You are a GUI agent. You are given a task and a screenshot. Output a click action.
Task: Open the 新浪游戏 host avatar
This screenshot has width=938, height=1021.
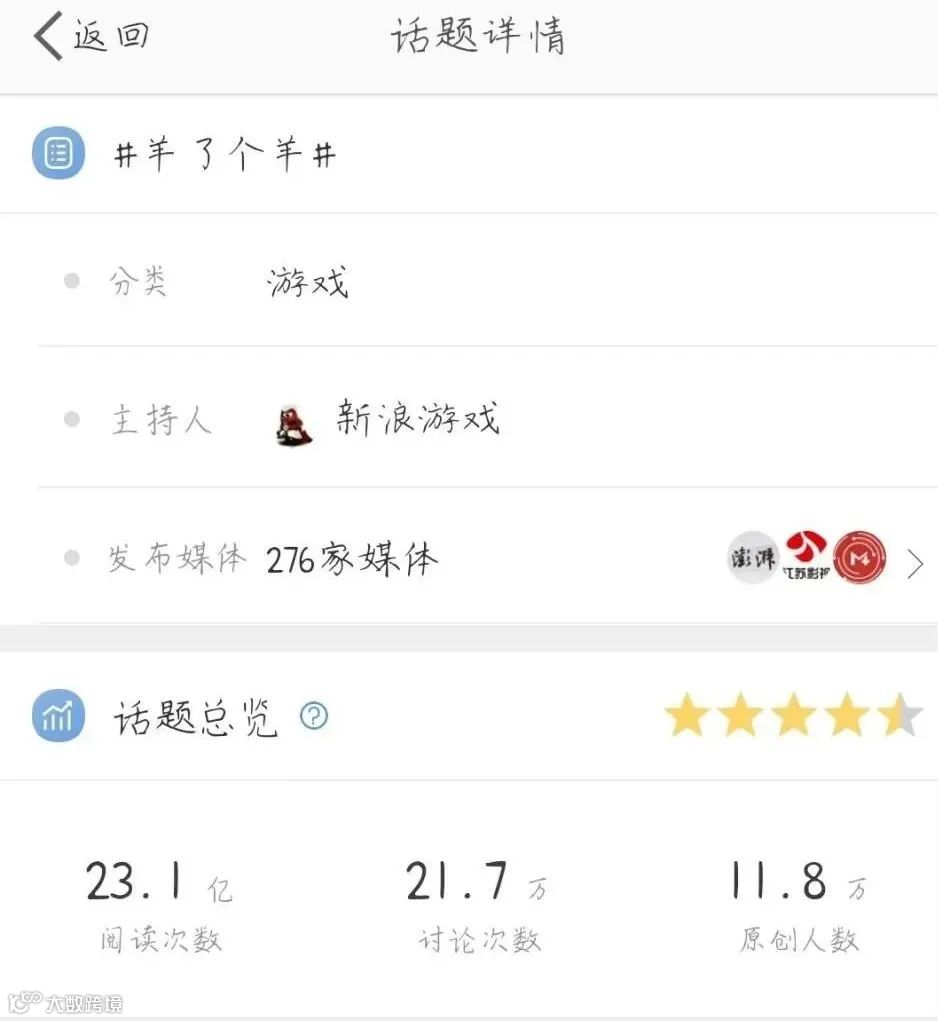point(293,422)
